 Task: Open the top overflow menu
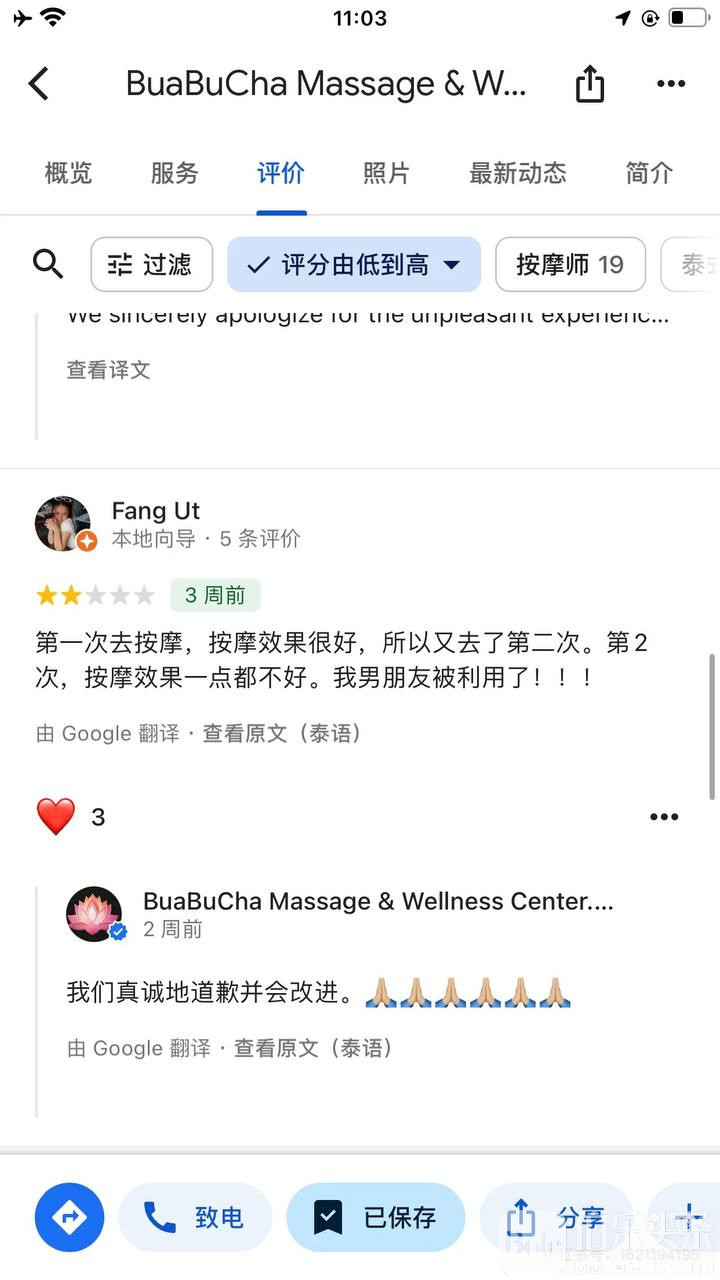coord(671,84)
